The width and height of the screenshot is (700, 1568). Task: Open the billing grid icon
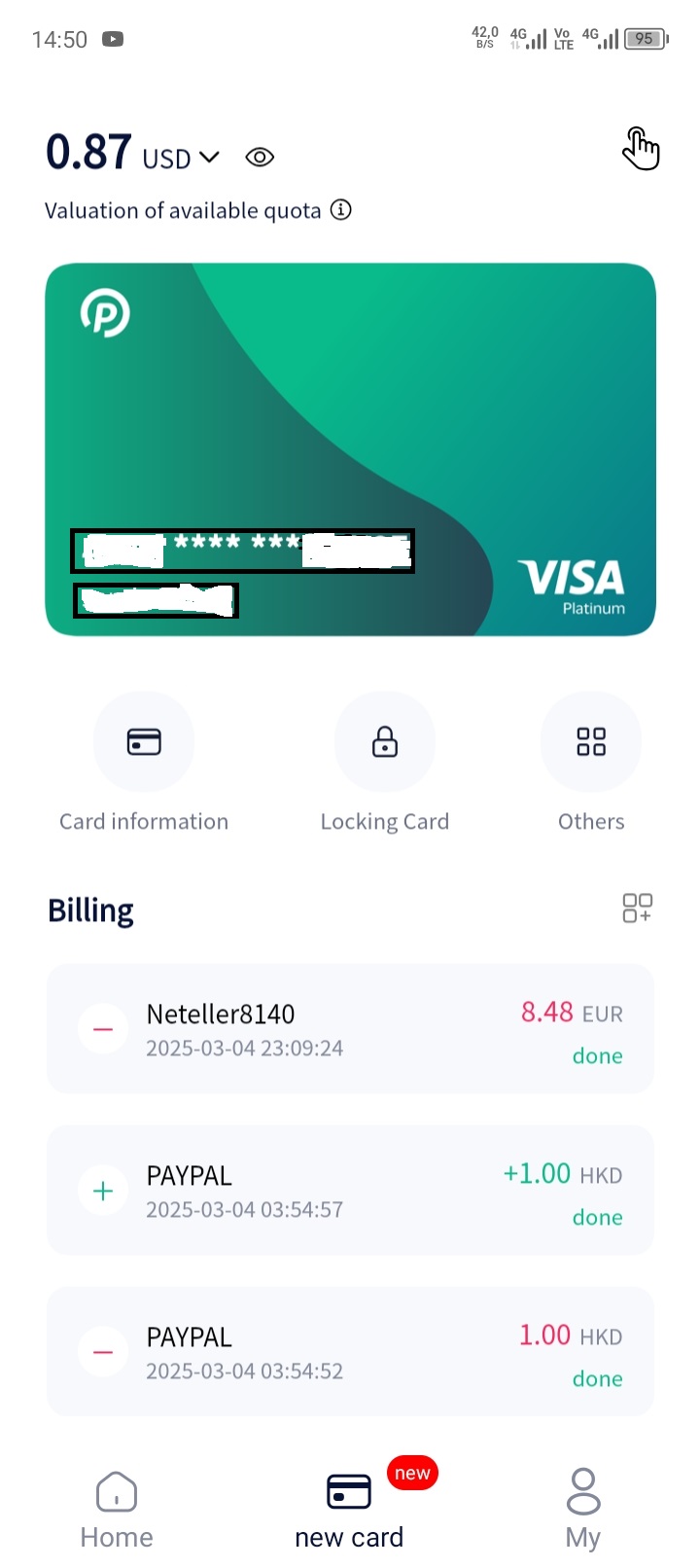[x=637, y=908]
